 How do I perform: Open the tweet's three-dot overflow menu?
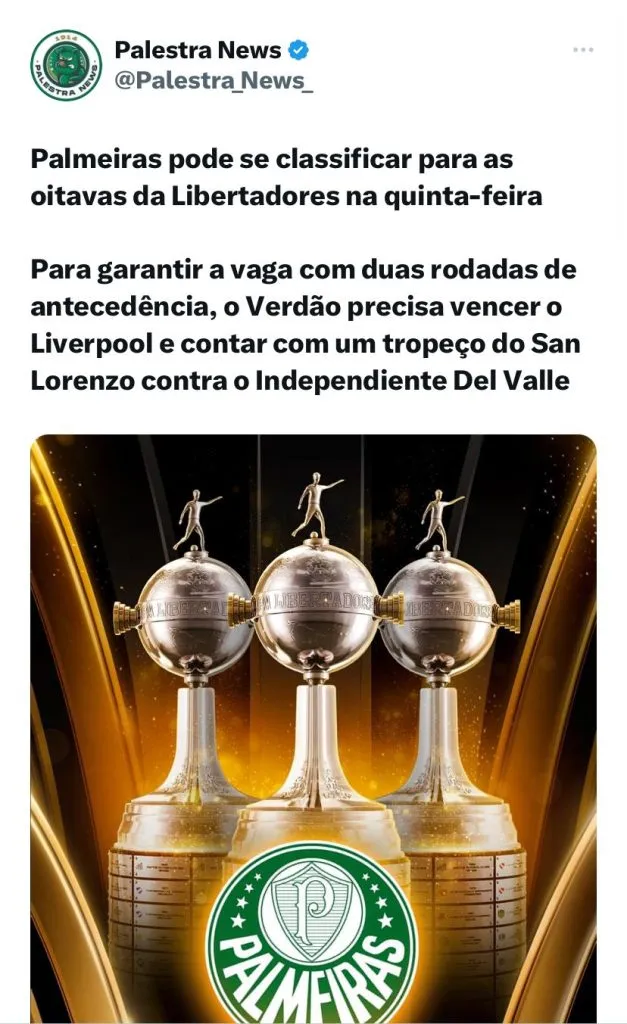pos(583,50)
